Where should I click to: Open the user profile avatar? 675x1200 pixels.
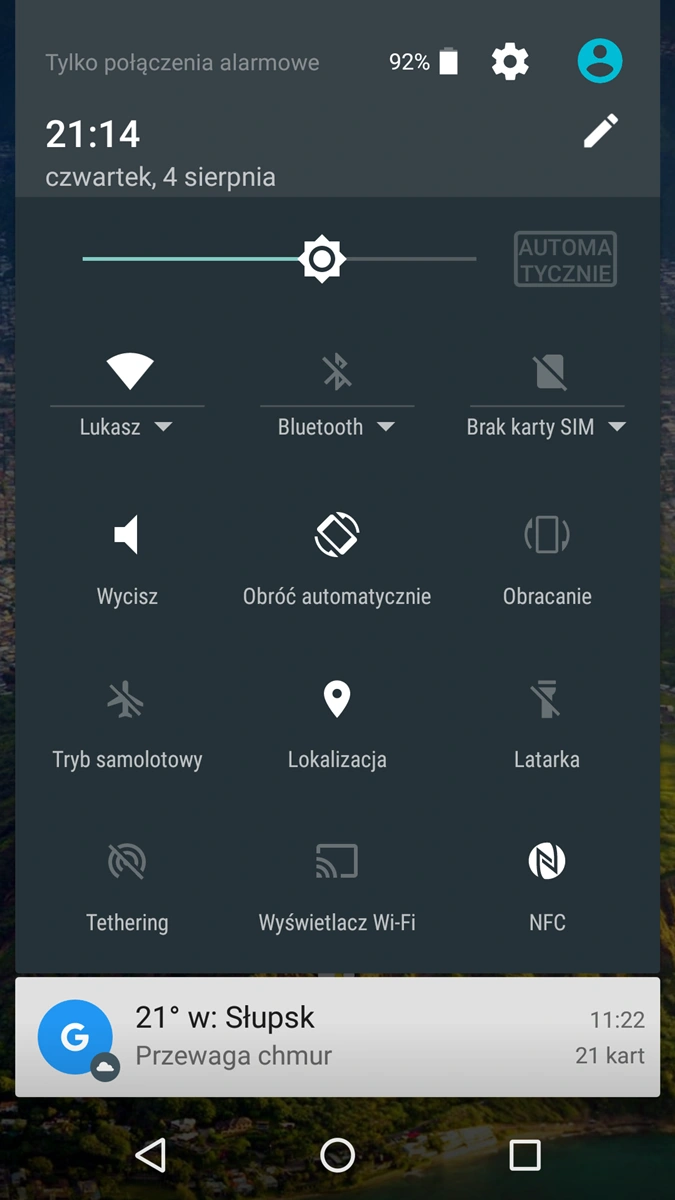click(600, 62)
